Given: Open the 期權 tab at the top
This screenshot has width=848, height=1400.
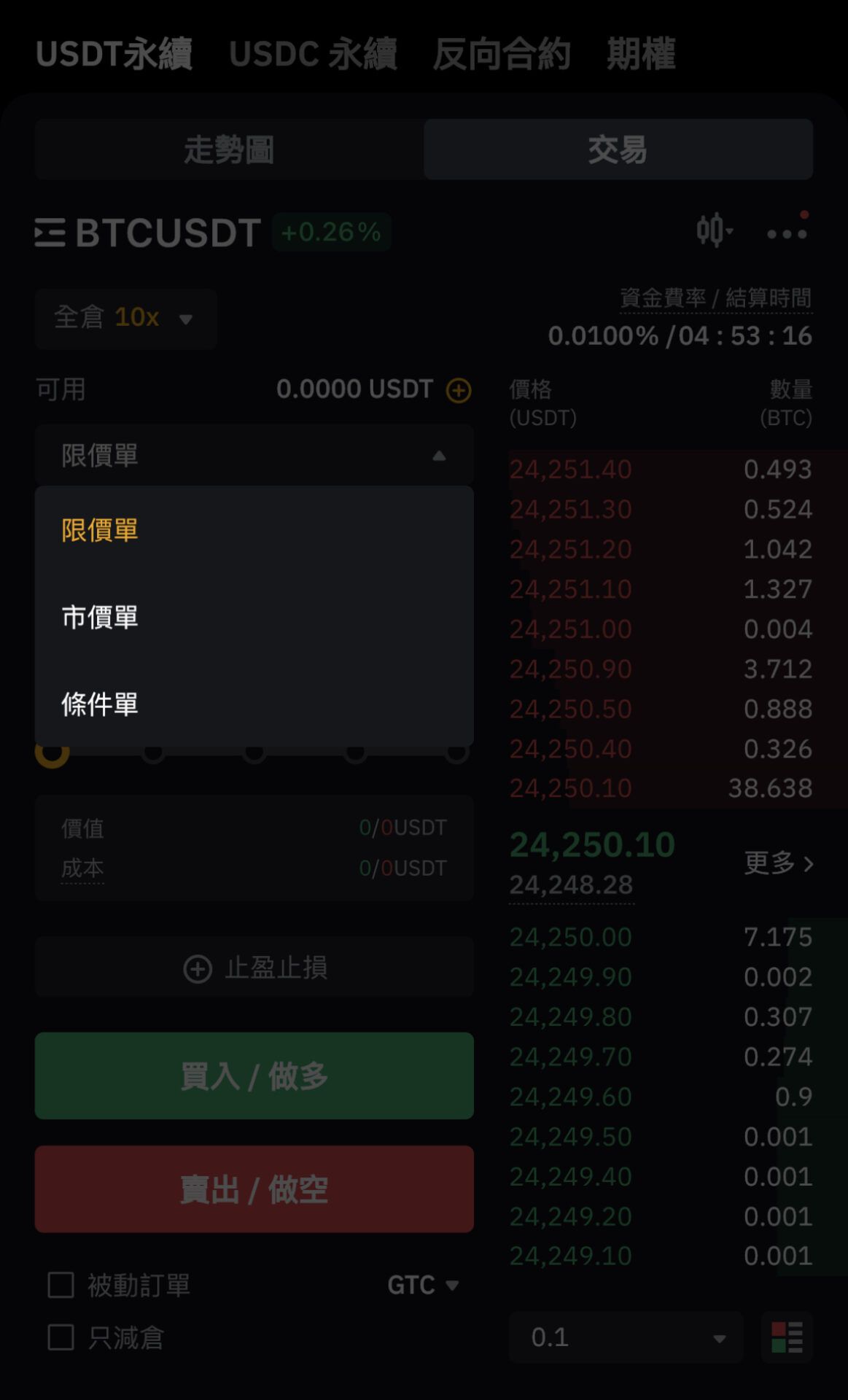Looking at the screenshot, I should coord(641,55).
